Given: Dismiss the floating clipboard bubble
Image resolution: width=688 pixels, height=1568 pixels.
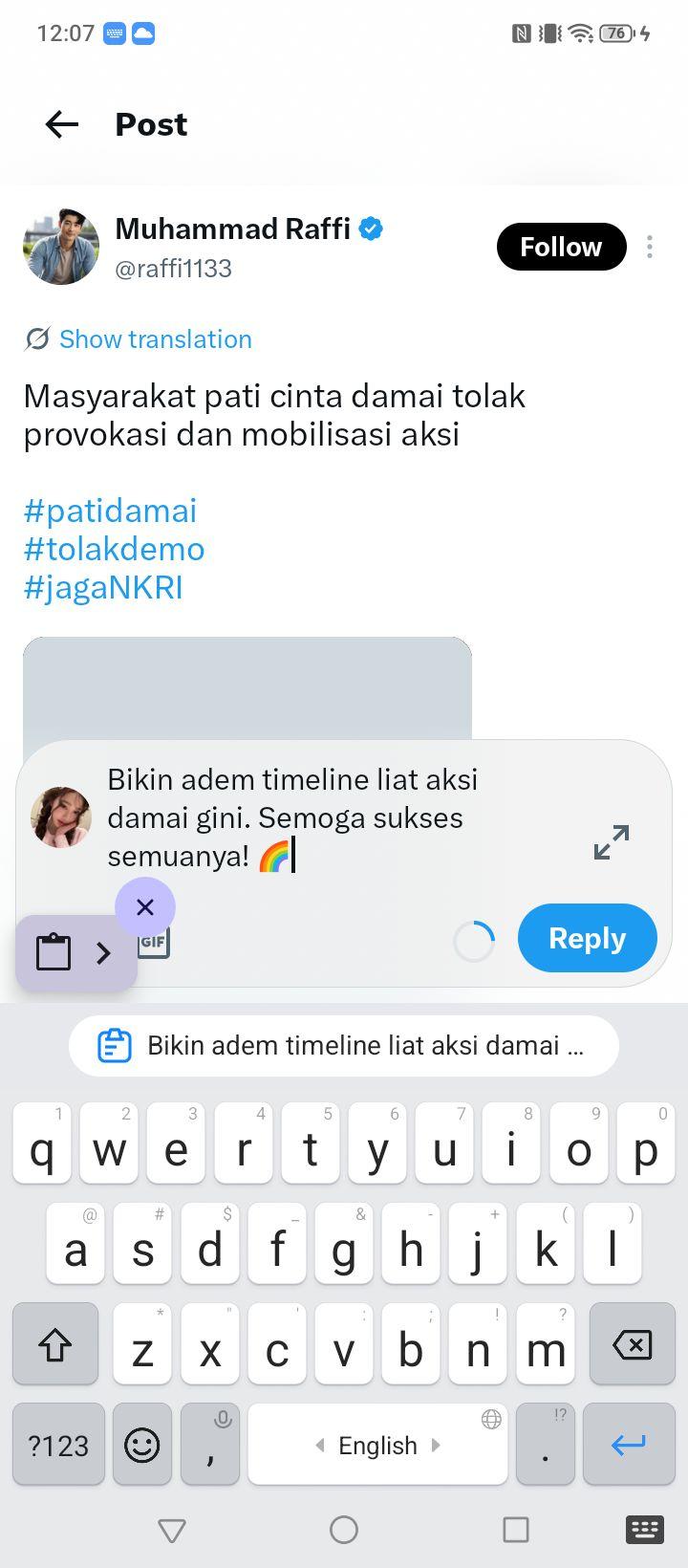Looking at the screenshot, I should 145,907.
